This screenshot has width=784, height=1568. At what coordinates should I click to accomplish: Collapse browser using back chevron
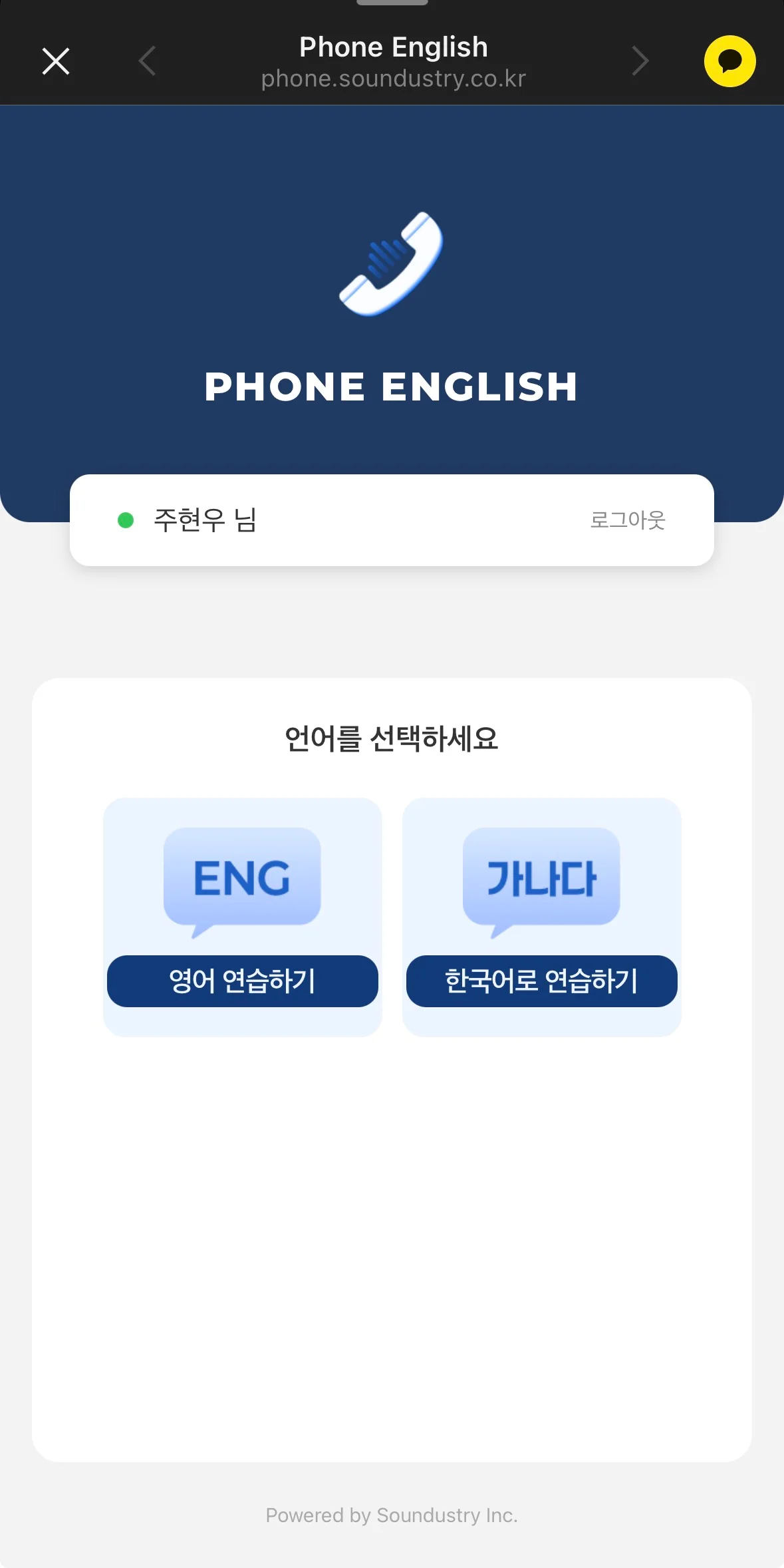coord(147,61)
